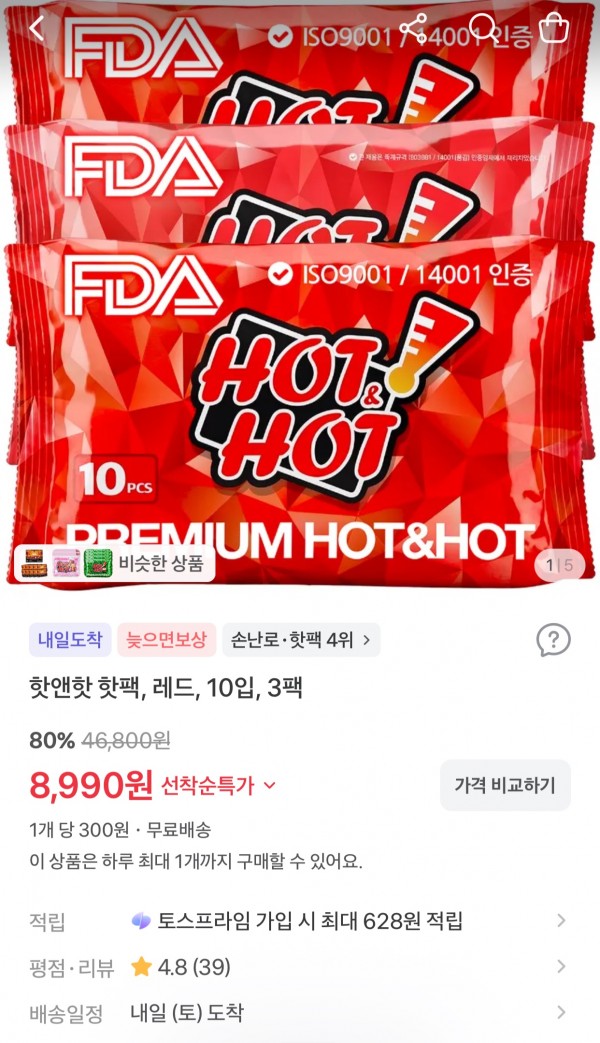600x1043 pixels.
Task: Open 평점·리뷰 4.8 reviews row
Action: (x=300, y=967)
